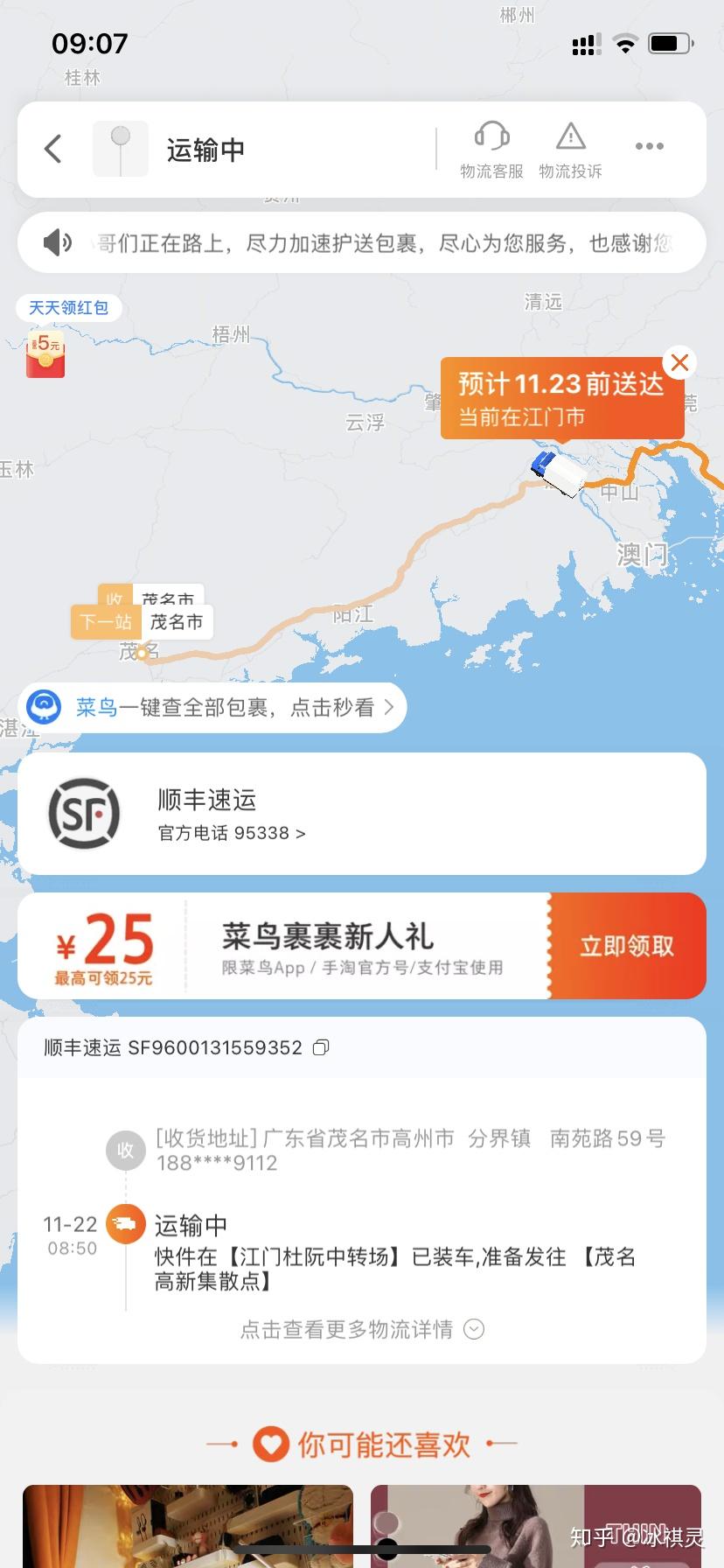The width and height of the screenshot is (724, 1568).
Task: Contact 物流客服 support
Action: 491,149
